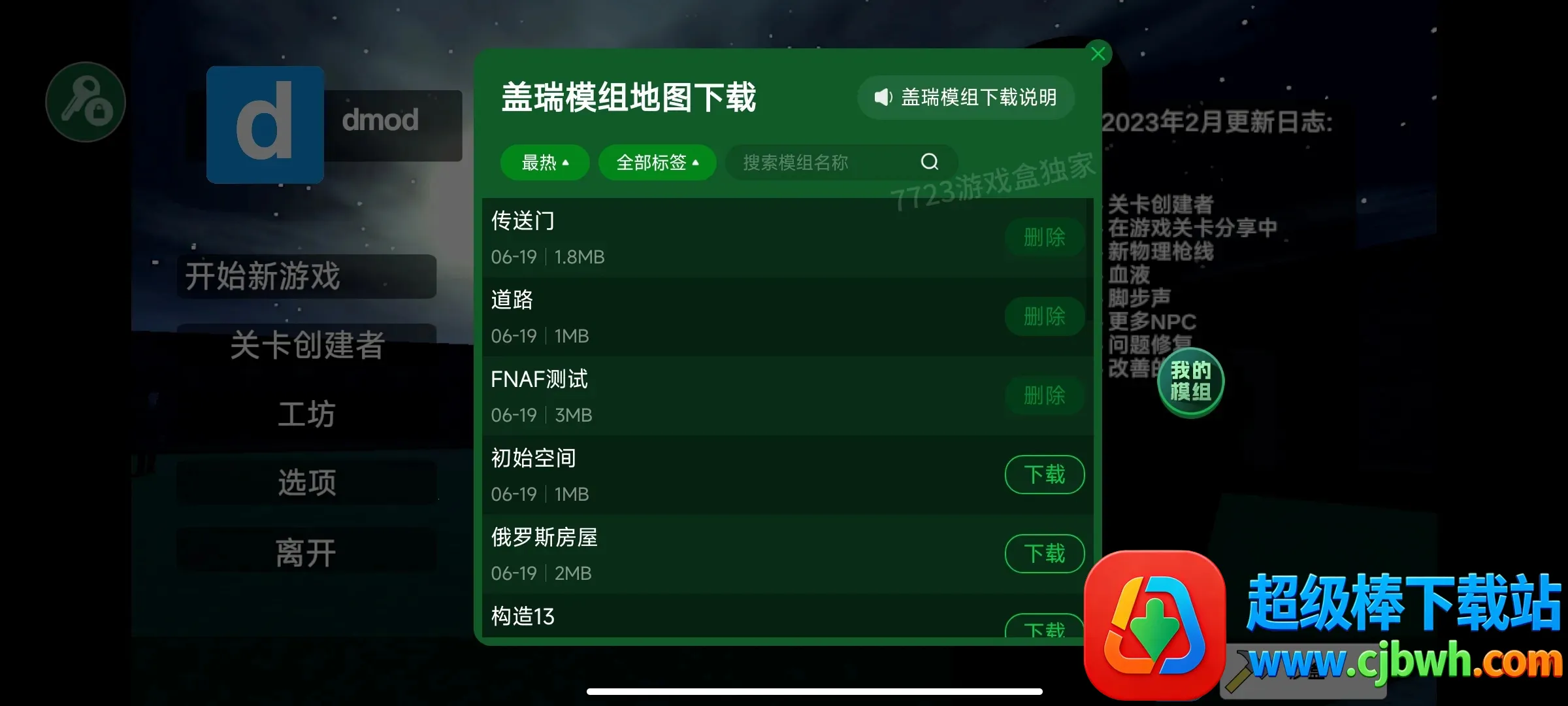Viewport: 1568px width, 706px height.
Task: Download the 俄罗斯房屋 map
Action: (1044, 554)
